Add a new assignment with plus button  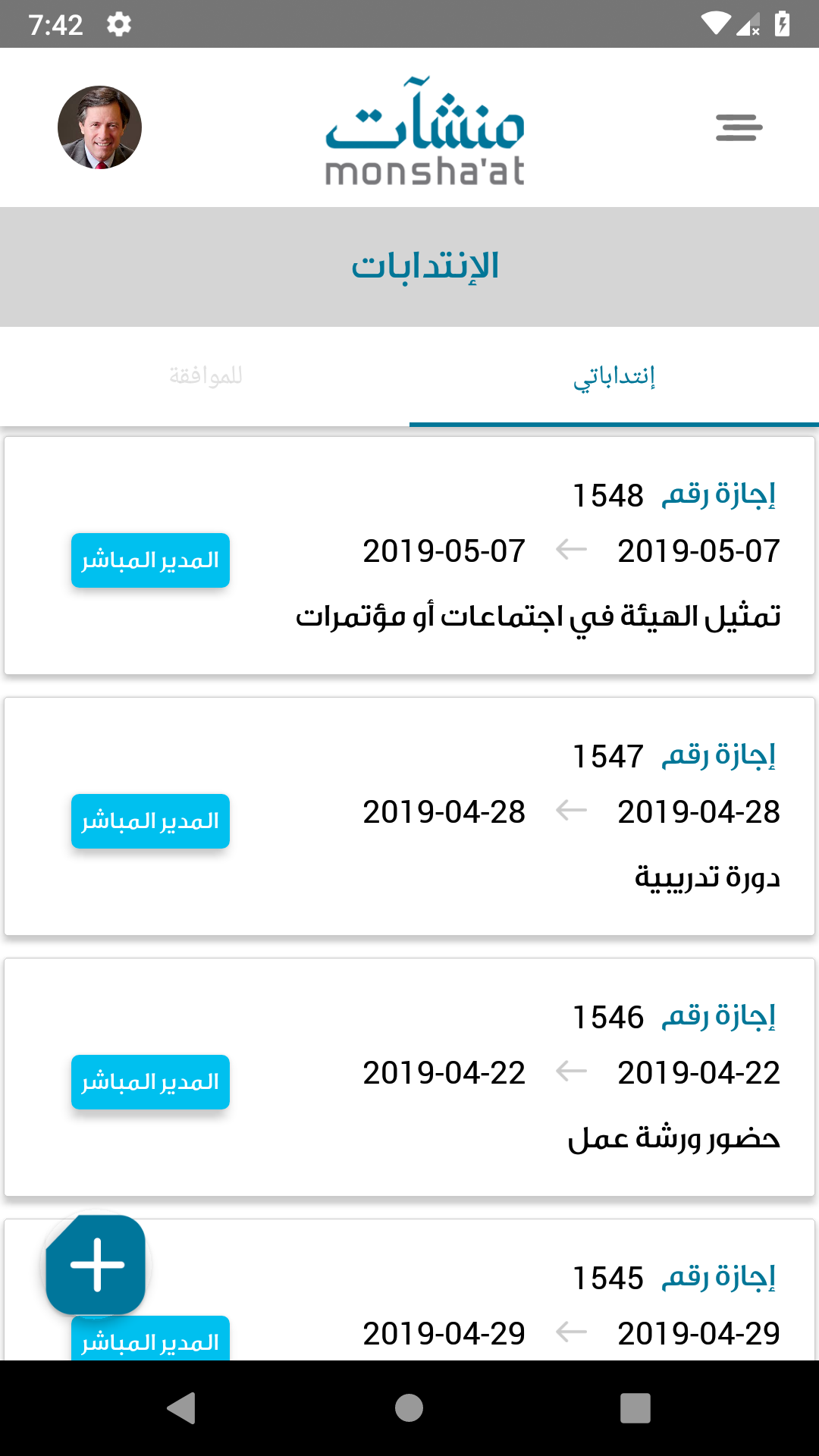pos(96,1264)
